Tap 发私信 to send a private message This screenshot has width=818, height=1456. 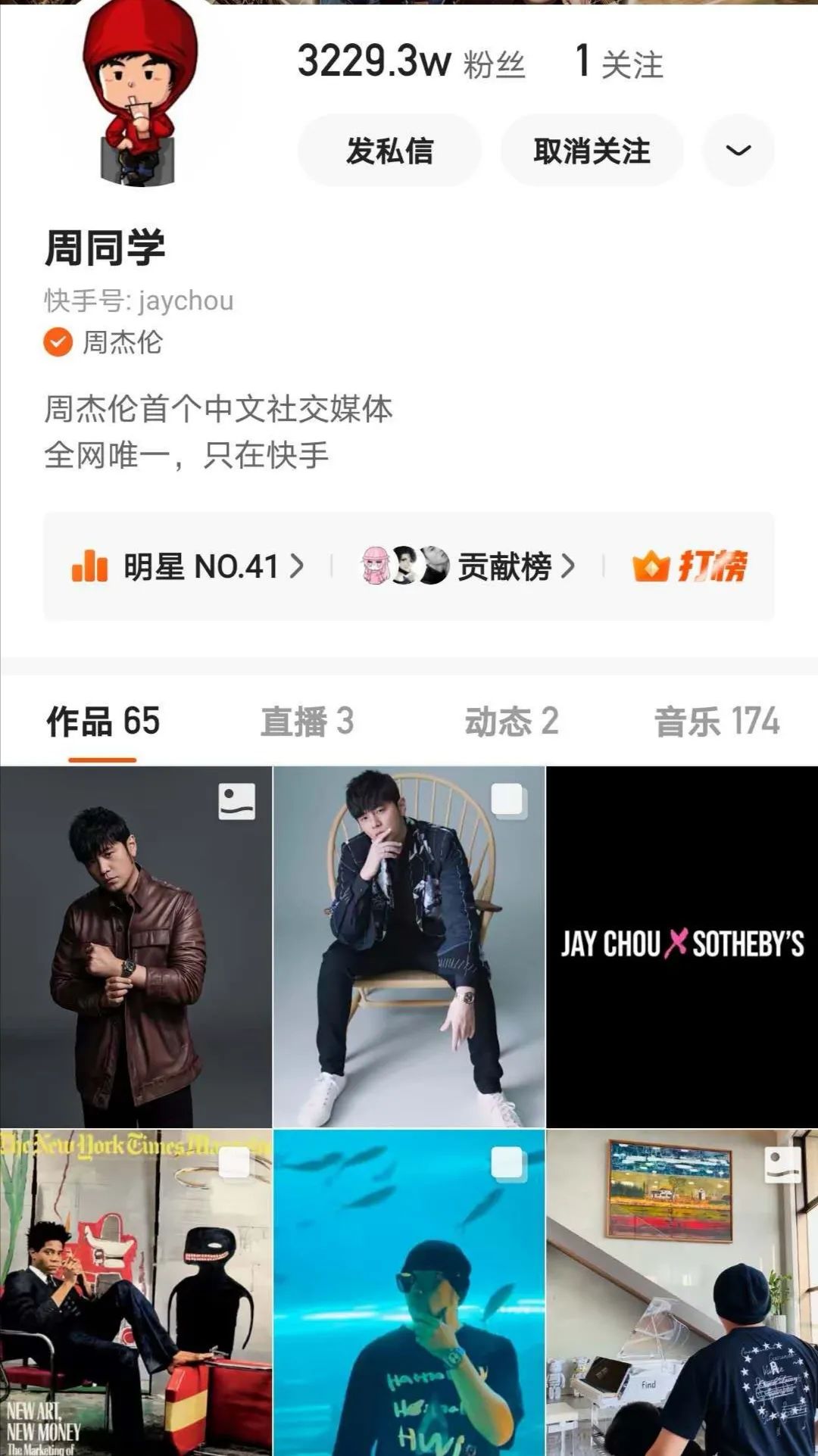tap(389, 151)
